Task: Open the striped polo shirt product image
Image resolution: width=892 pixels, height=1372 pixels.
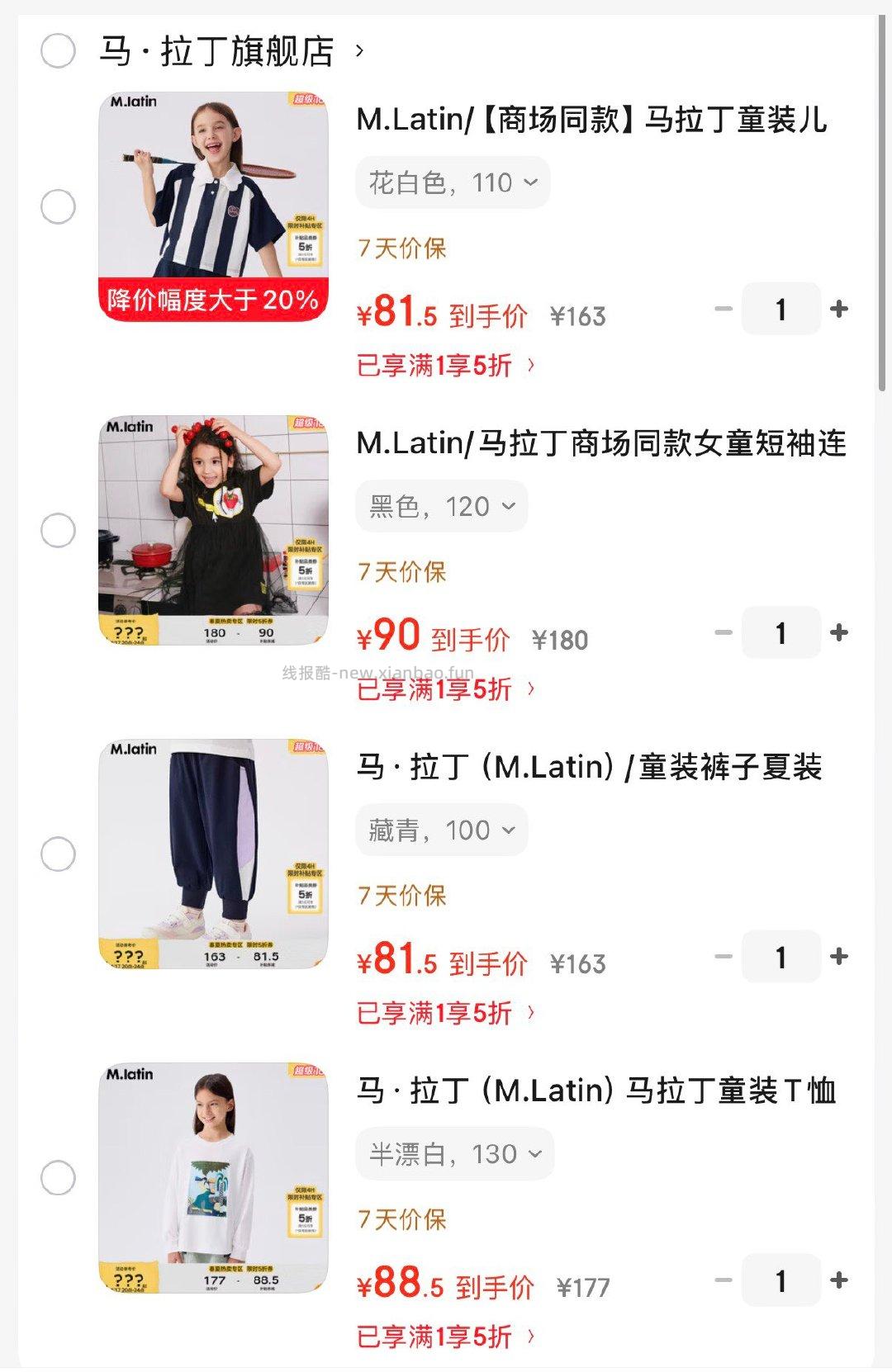Action: pos(213,206)
